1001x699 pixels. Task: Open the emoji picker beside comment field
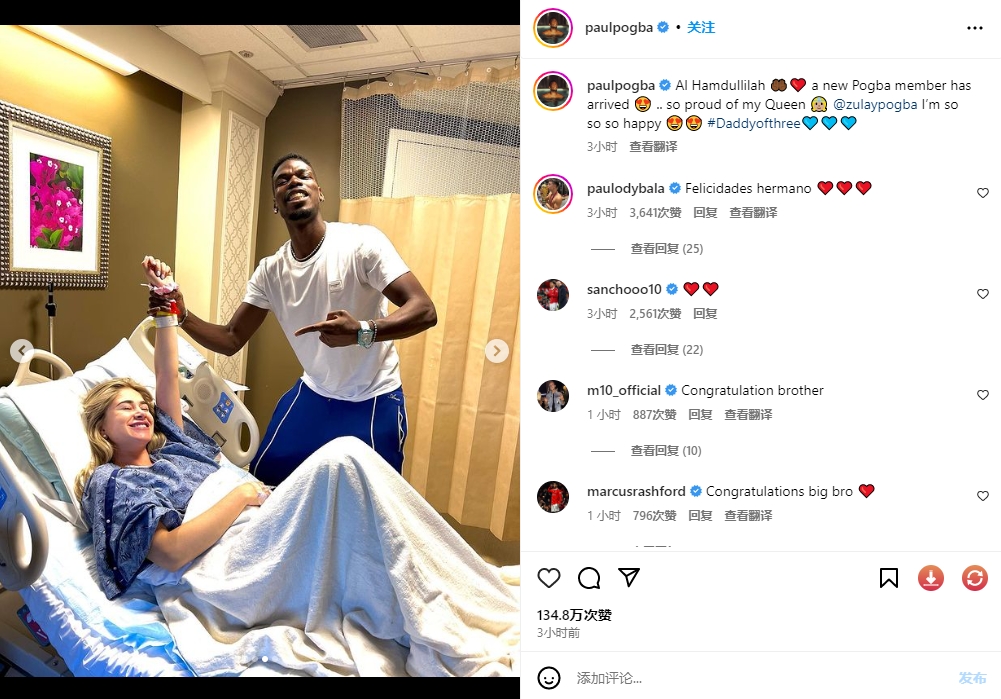[x=549, y=678]
